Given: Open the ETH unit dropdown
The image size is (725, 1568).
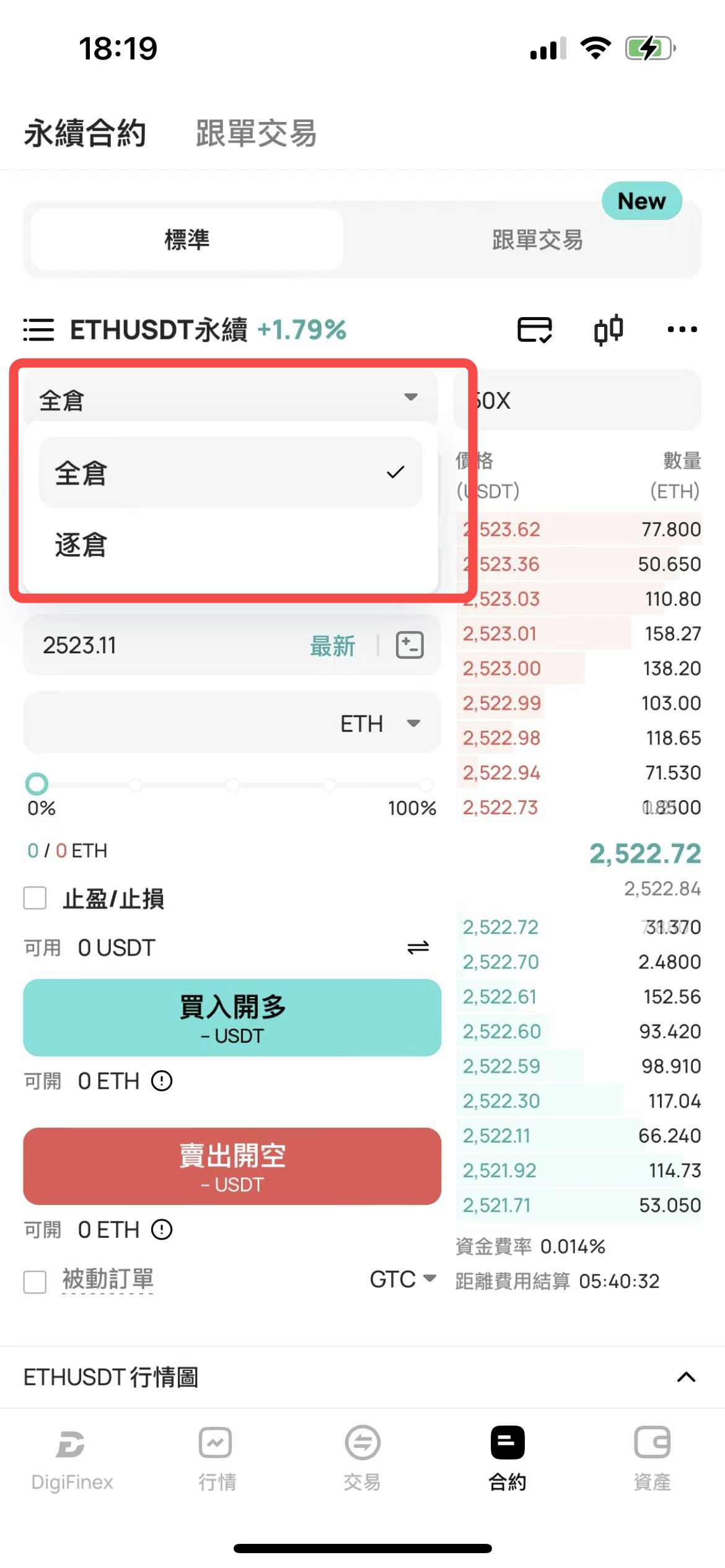Looking at the screenshot, I should click(x=380, y=723).
